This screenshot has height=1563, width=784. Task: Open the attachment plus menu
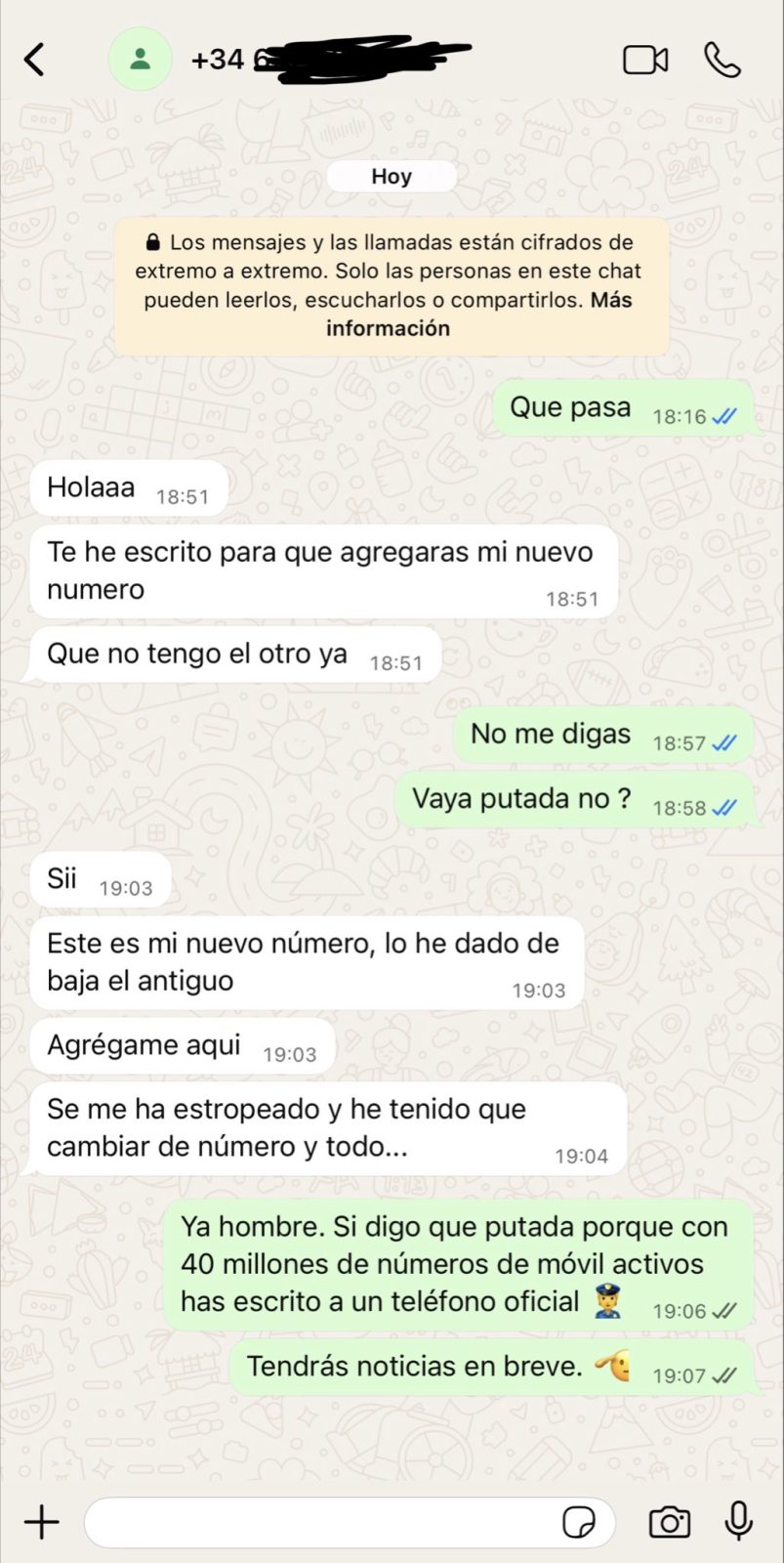(x=40, y=1522)
